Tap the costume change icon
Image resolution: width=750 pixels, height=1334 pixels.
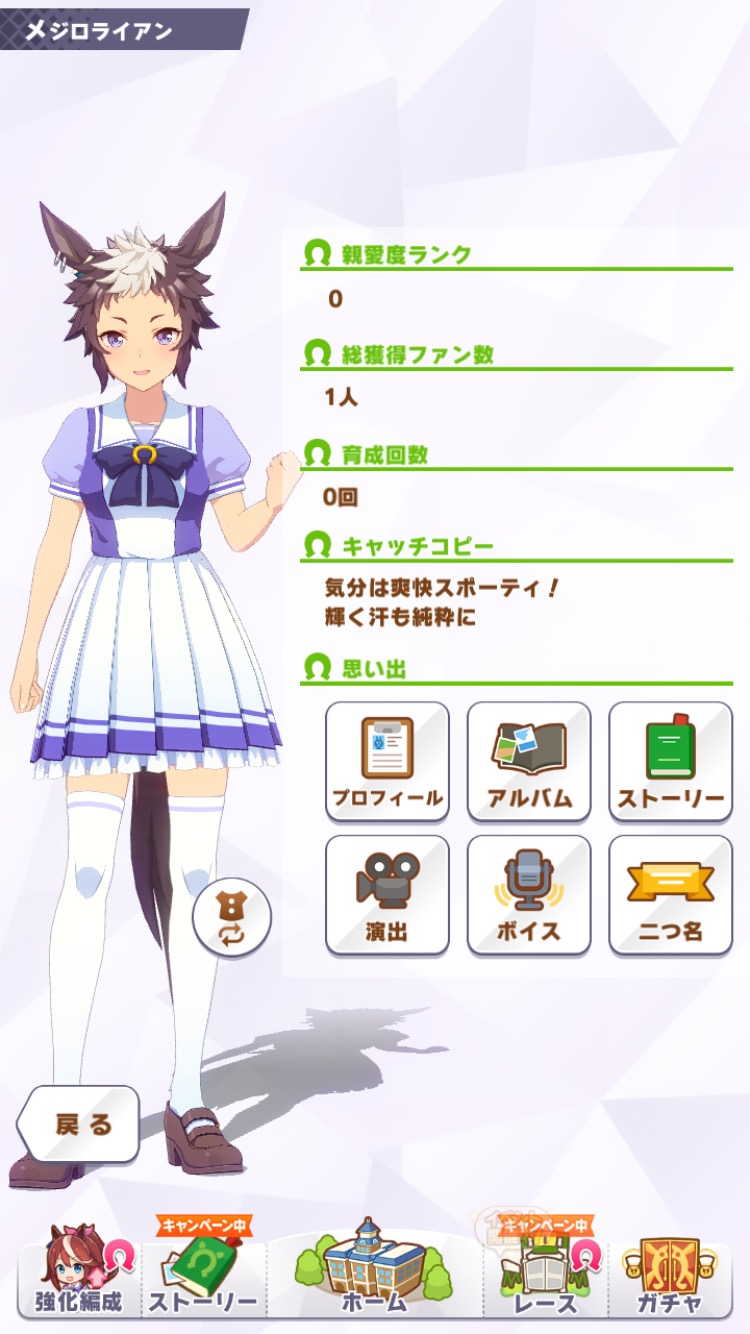coord(232,918)
